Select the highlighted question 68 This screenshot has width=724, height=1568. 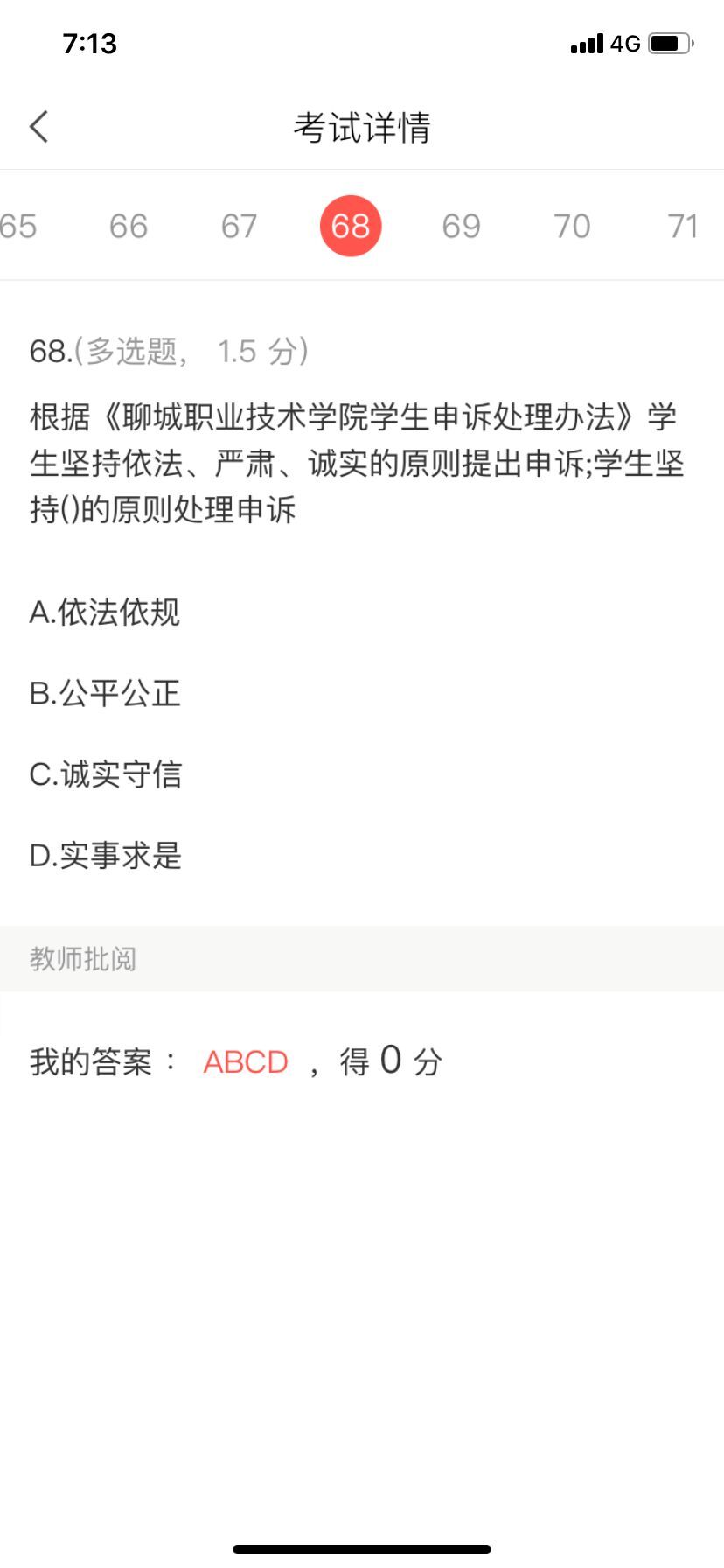tap(351, 227)
